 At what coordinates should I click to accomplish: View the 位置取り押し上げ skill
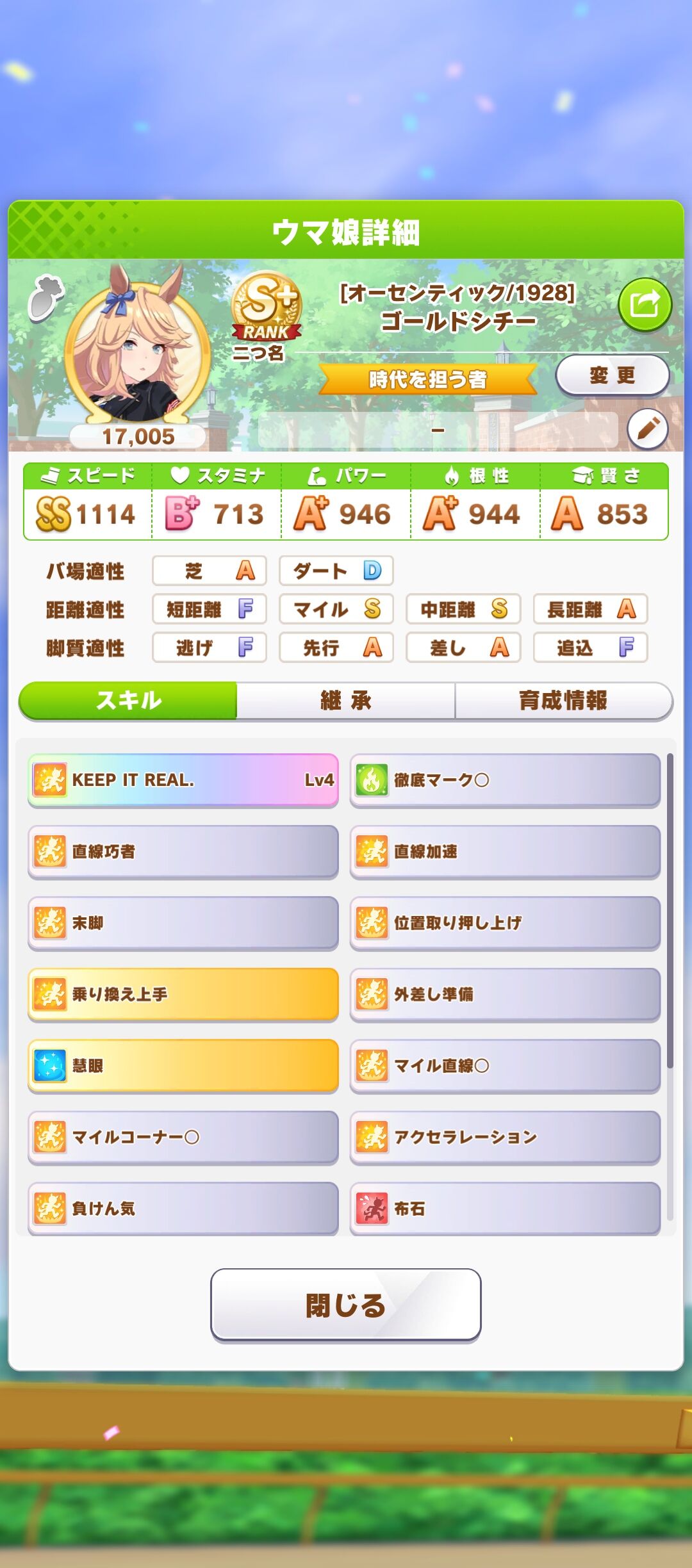(x=505, y=923)
